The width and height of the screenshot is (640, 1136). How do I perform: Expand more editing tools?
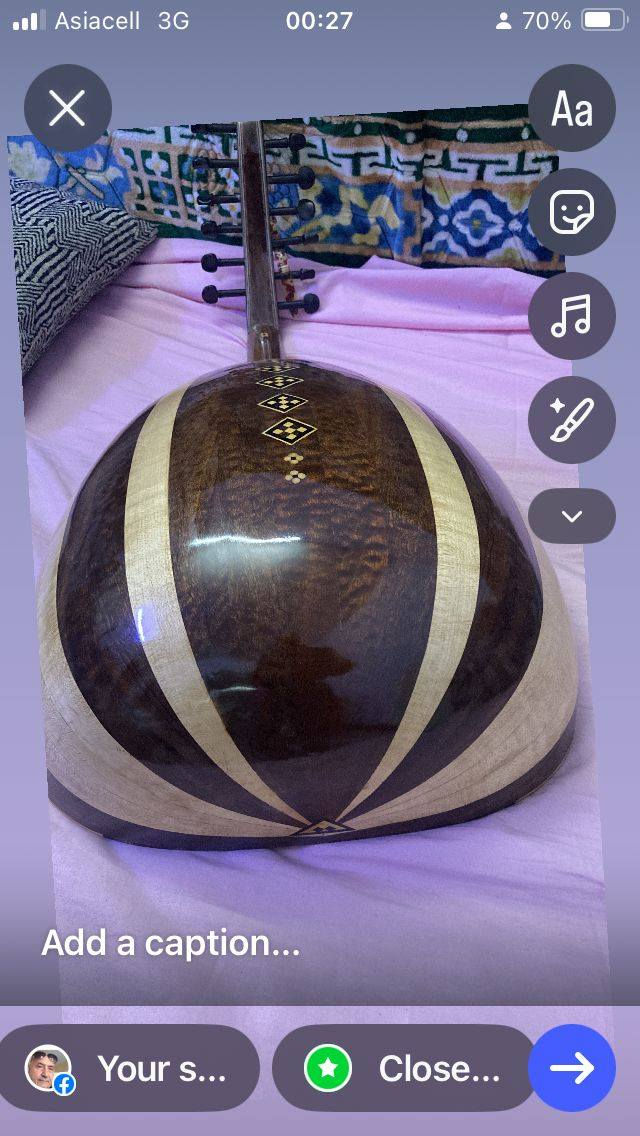[x=571, y=516]
